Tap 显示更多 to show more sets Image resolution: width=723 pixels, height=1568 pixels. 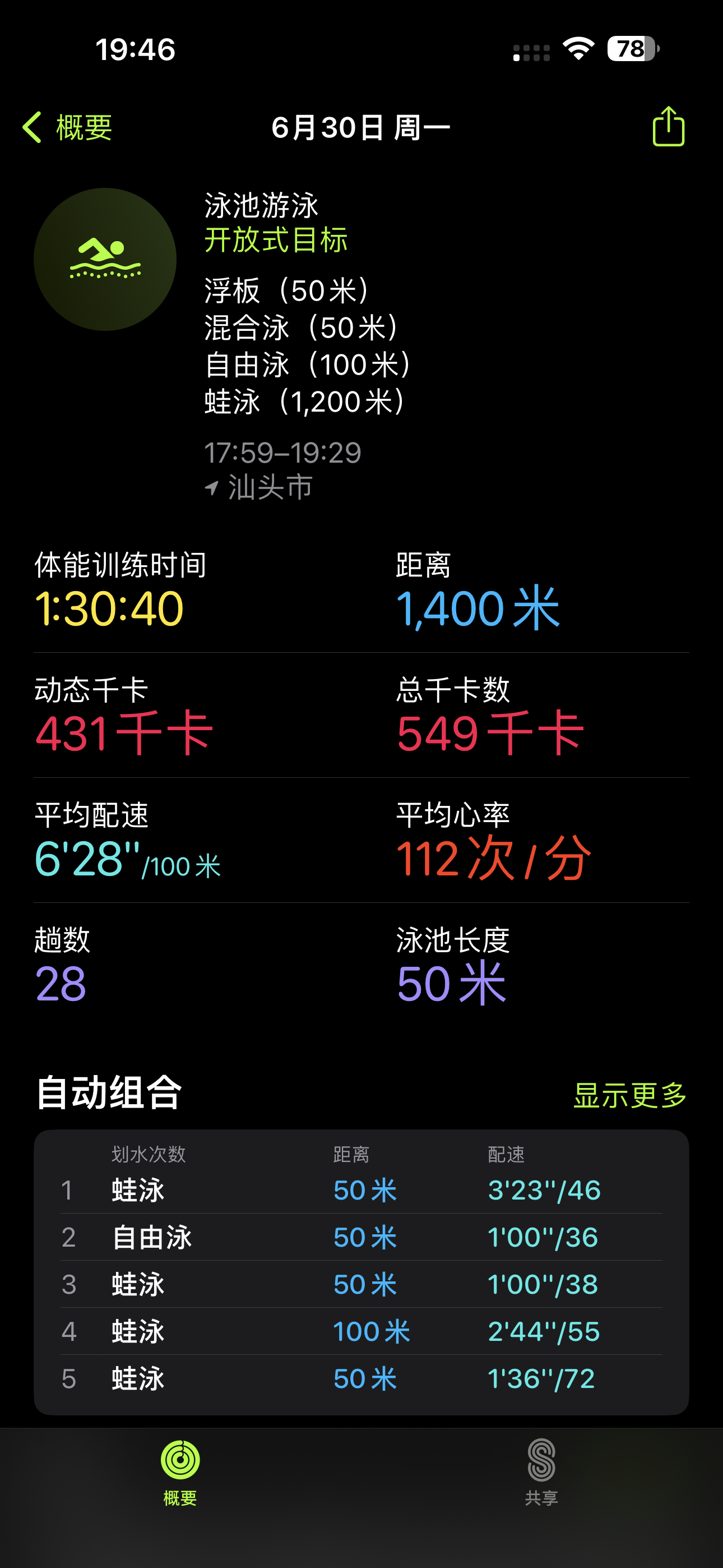(630, 1095)
